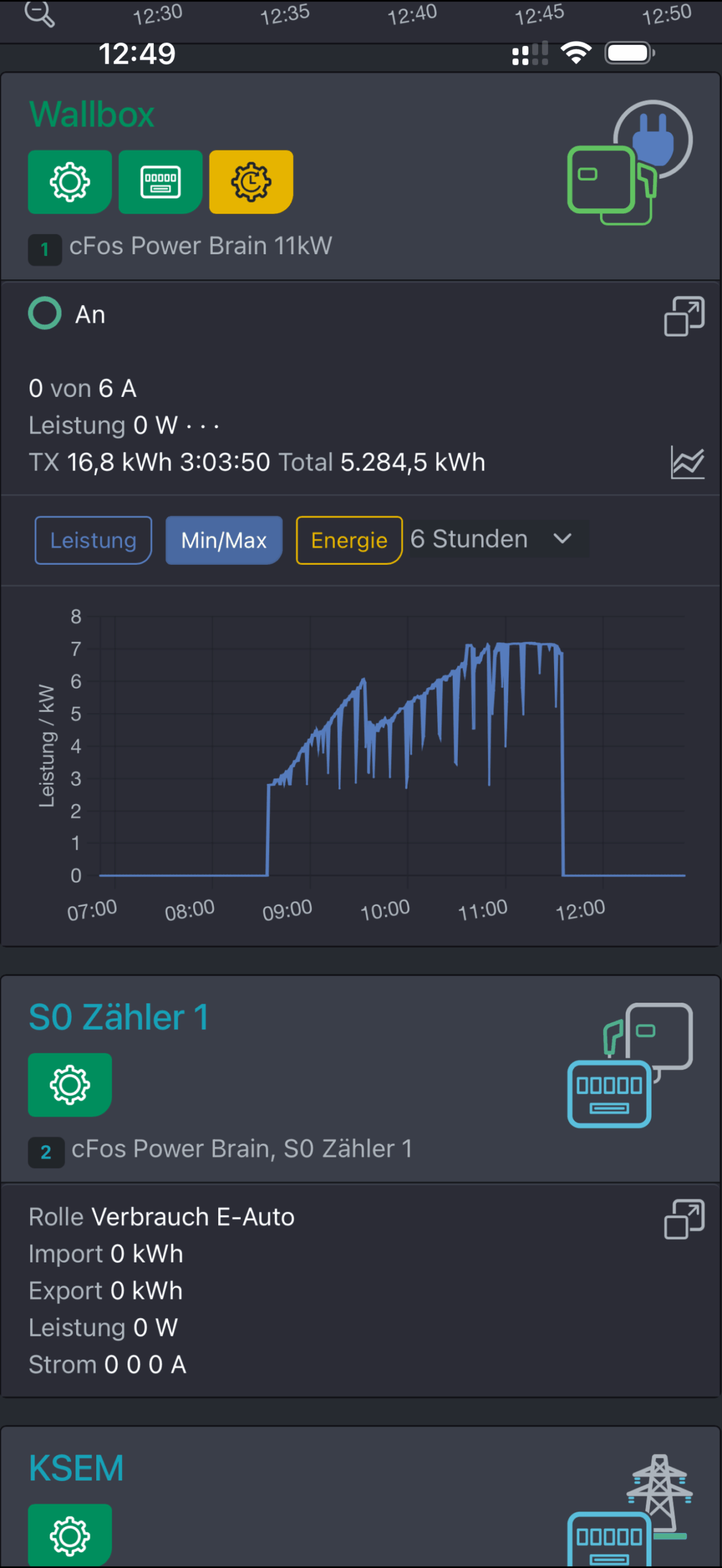Open the KSEM settings gear
This screenshot has height=1568, width=722.
pos(70,1536)
